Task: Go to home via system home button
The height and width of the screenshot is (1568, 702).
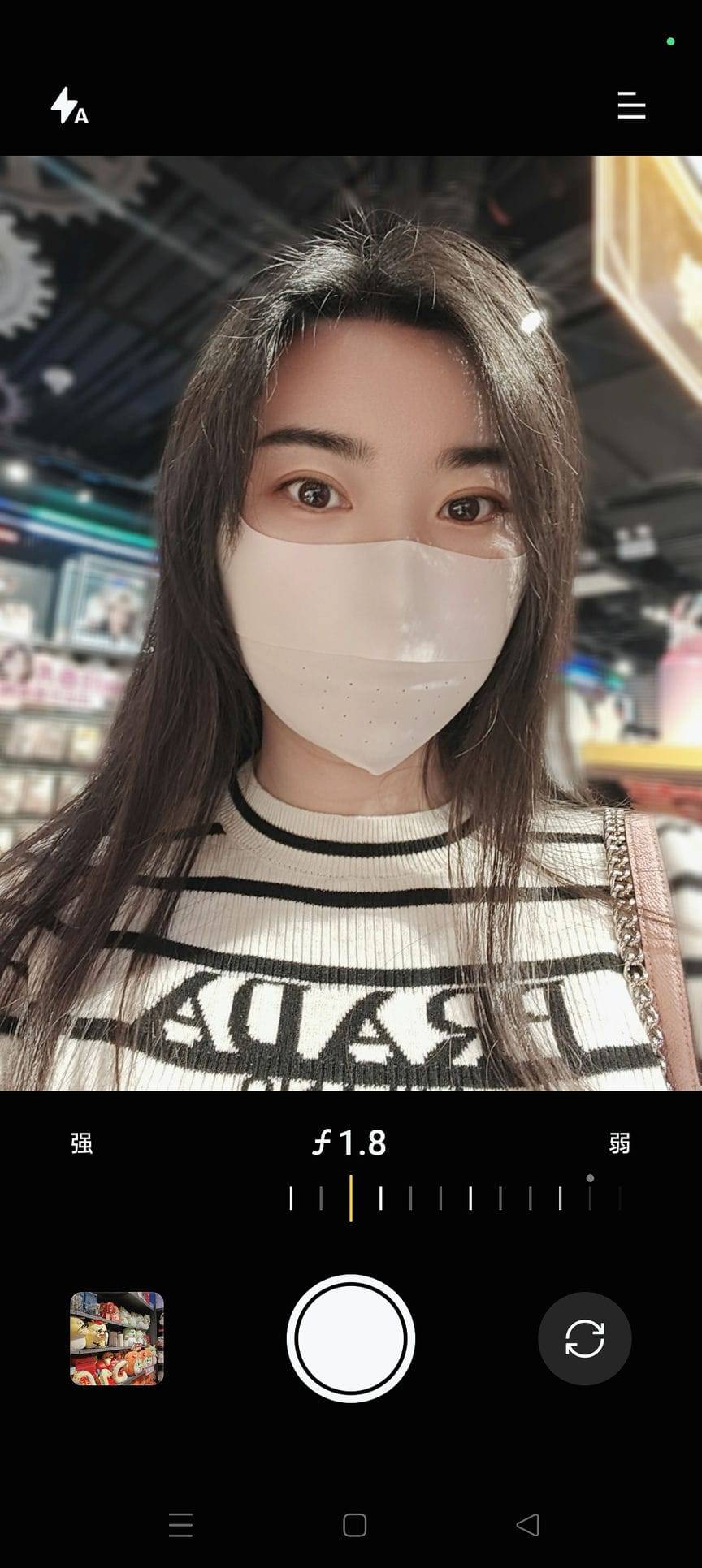Action: click(354, 1525)
